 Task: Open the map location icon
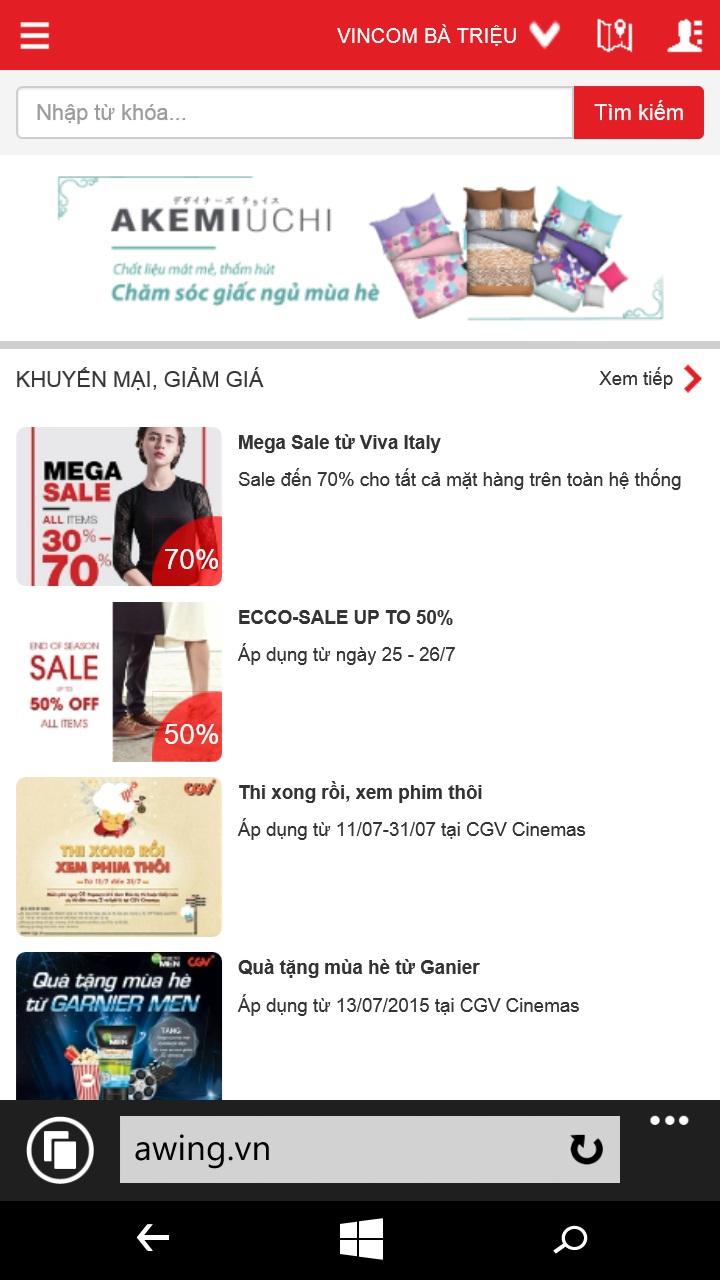[614, 36]
